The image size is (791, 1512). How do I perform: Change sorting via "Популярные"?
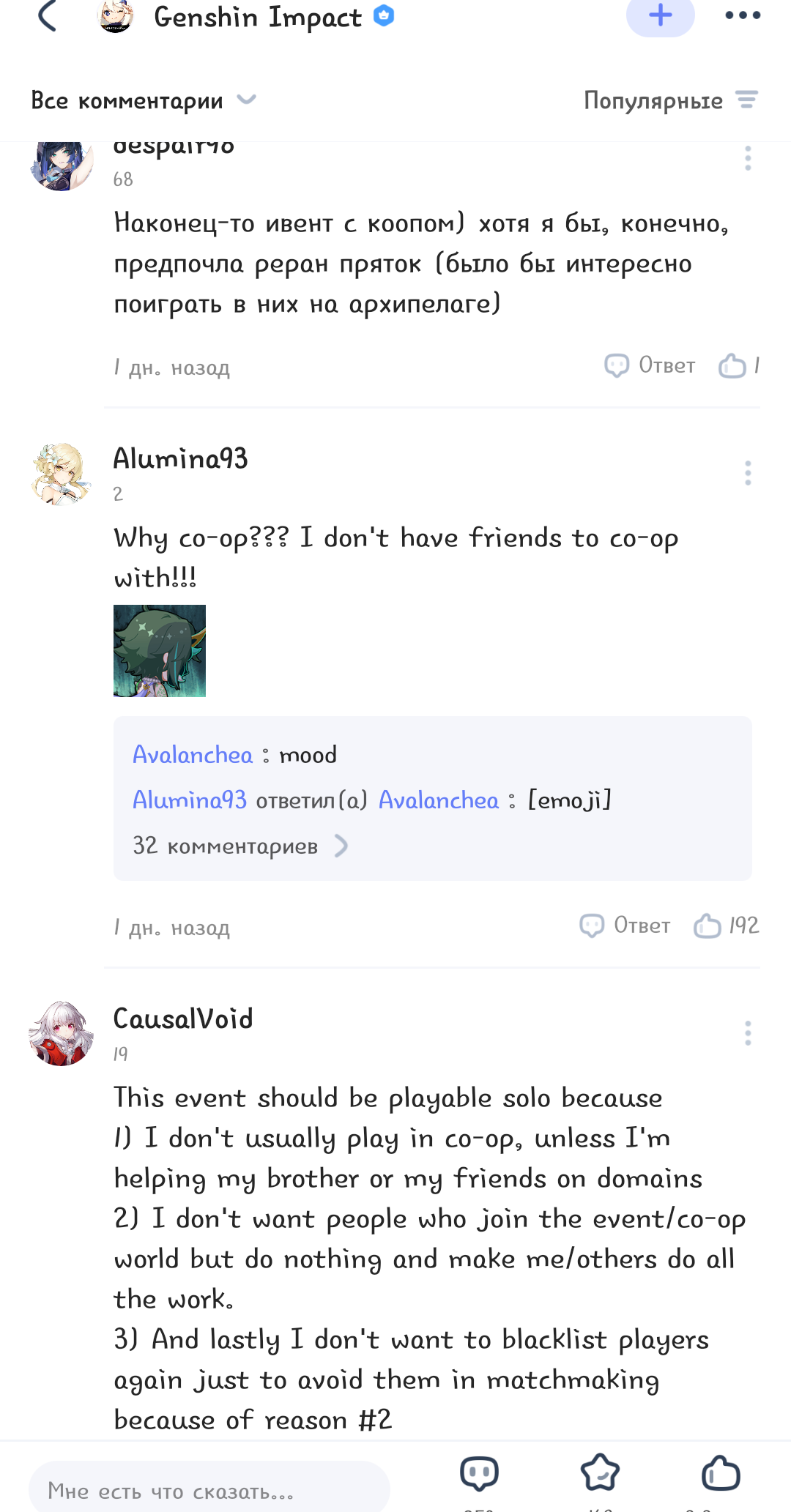[x=670, y=100]
